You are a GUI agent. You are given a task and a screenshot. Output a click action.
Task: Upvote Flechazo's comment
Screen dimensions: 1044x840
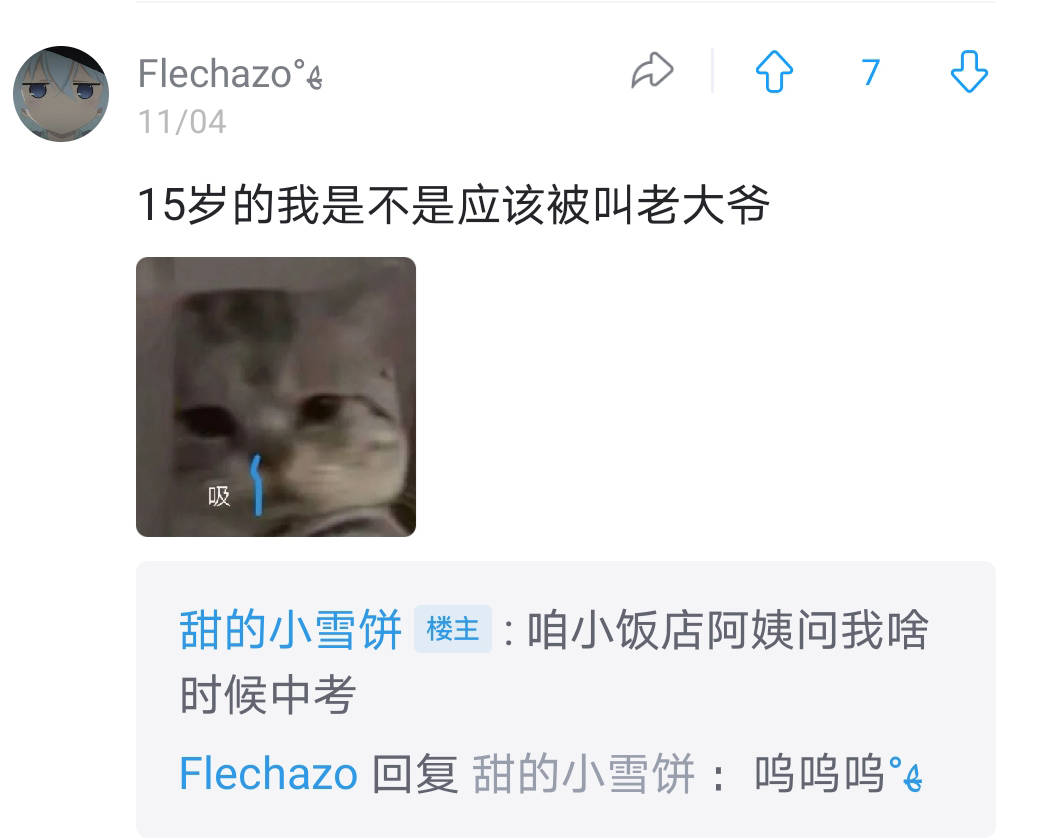[773, 73]
